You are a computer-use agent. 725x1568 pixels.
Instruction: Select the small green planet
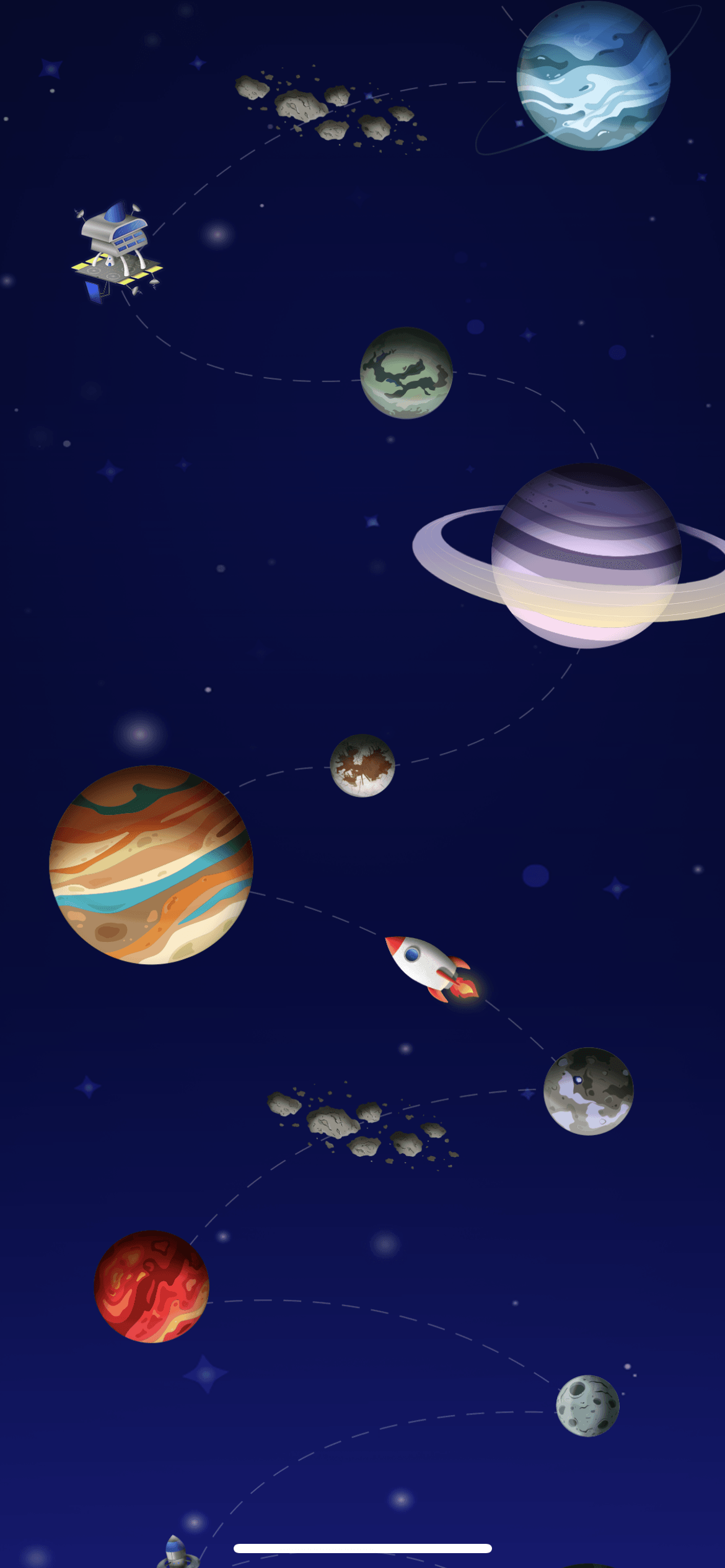click(x=406, y=373)
